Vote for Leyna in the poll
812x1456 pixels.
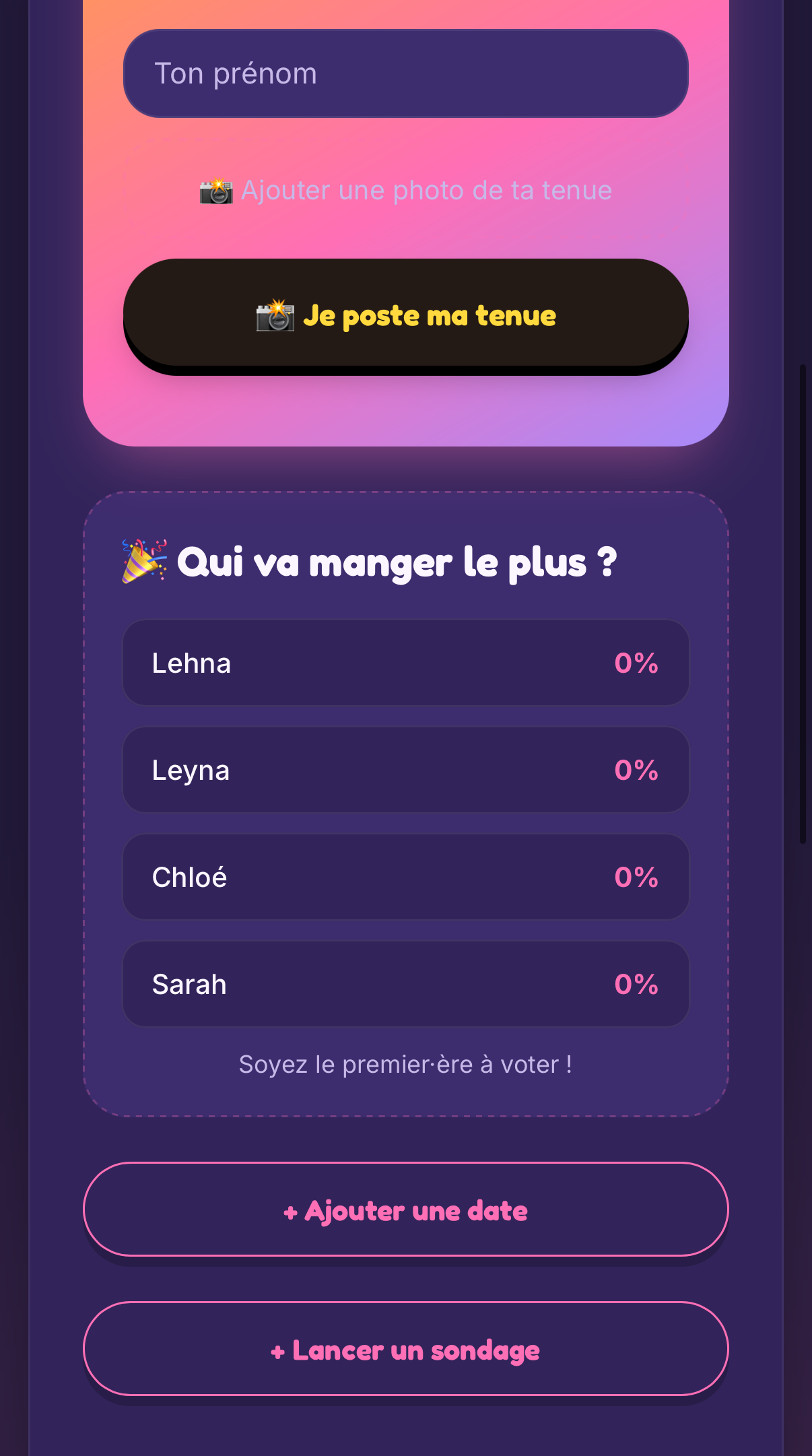405,770
